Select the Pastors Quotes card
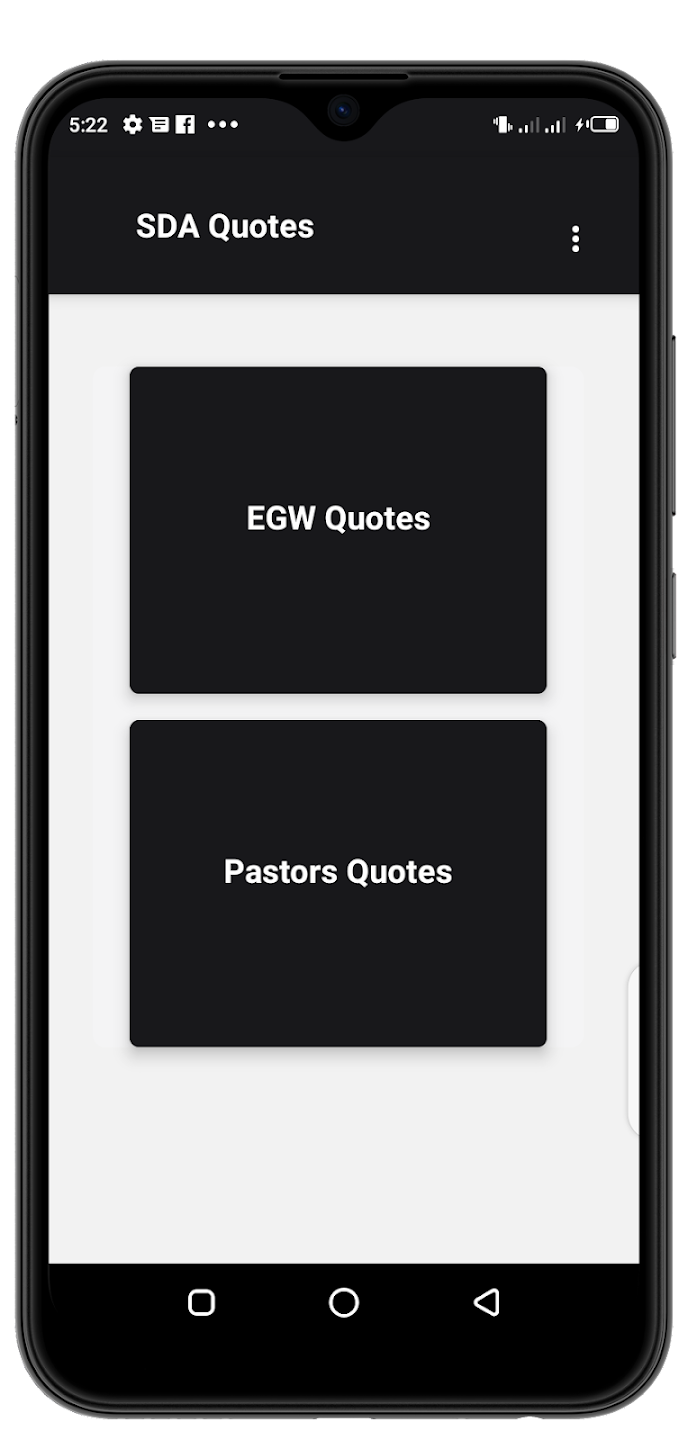Screen dimensions: 688x1440 point(338,882)
